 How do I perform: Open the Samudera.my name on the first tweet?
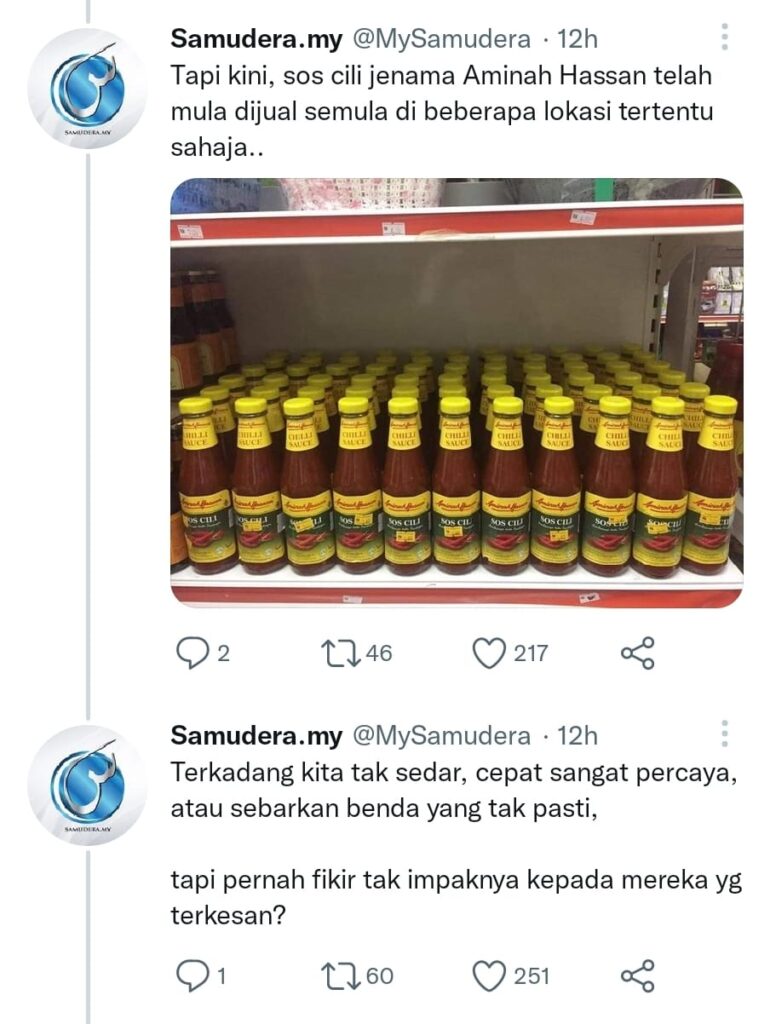point(254,39)
